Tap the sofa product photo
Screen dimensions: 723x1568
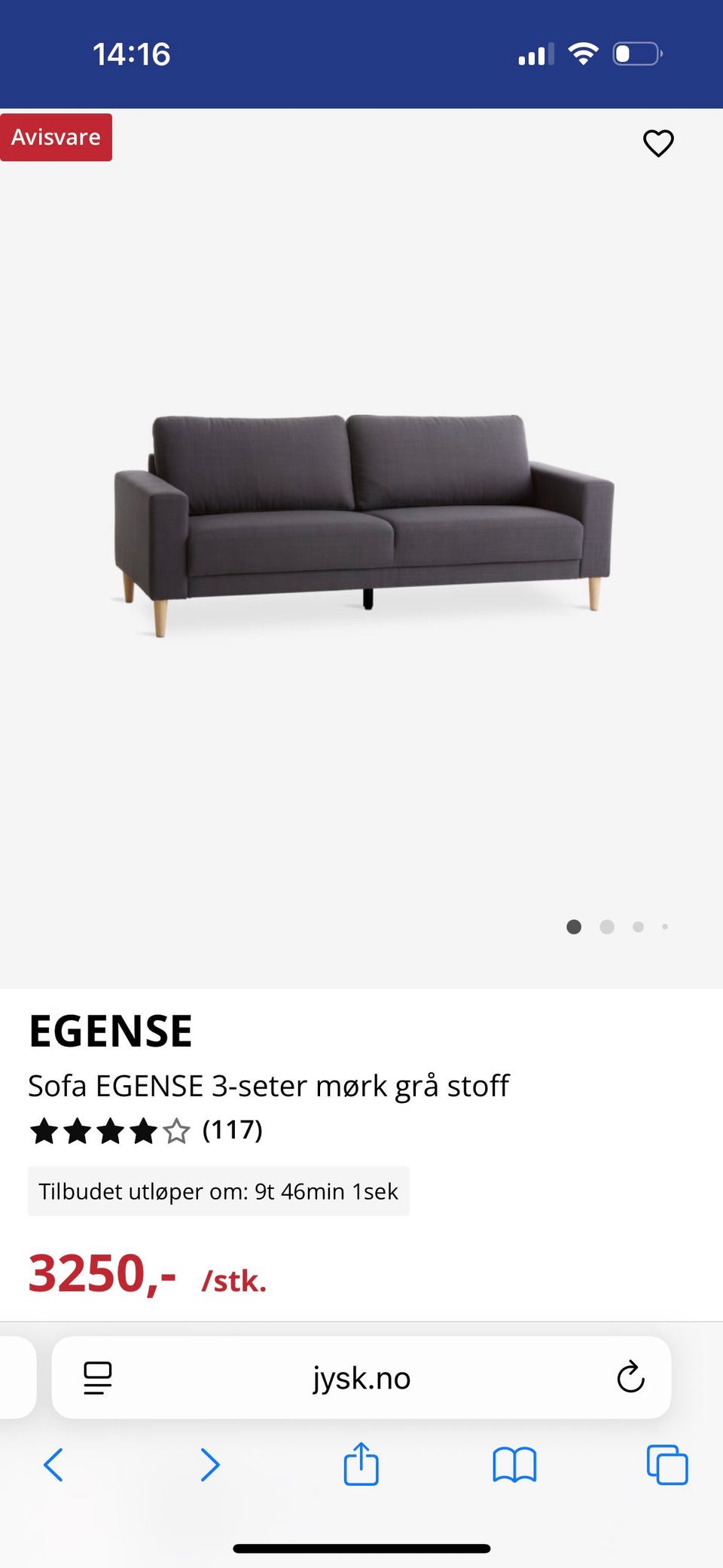click(361, 527)
